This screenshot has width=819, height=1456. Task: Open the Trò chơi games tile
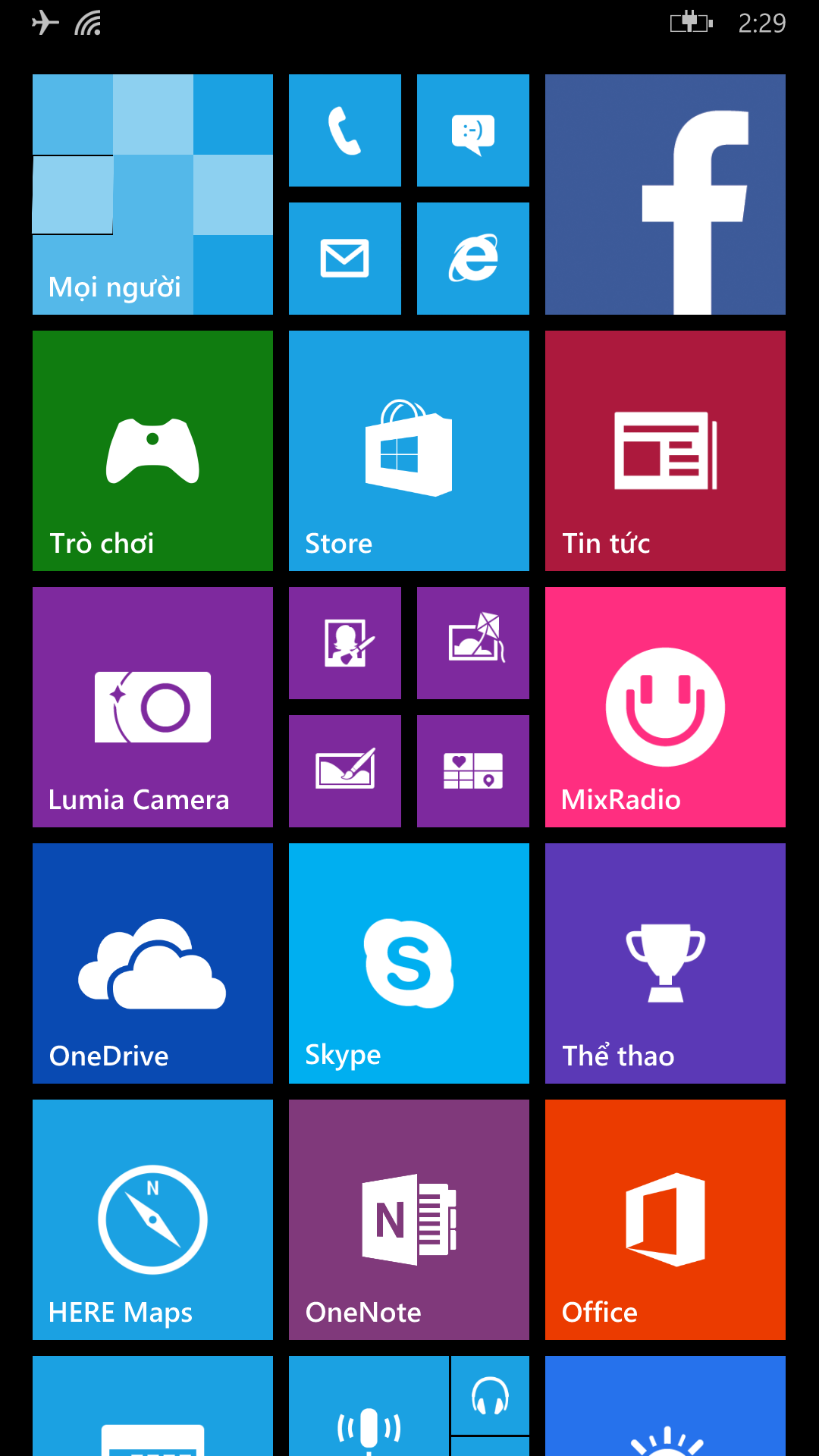pos(152,450)
